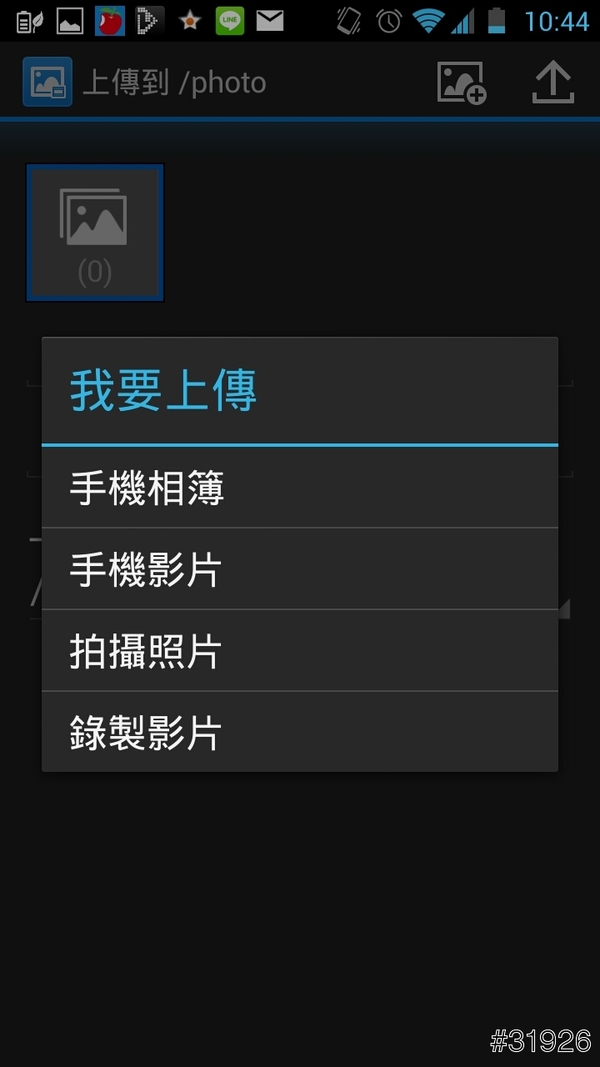The image size is (600, 1067).
Task: Tap the upload arrow icon
Action: [552, 82]
